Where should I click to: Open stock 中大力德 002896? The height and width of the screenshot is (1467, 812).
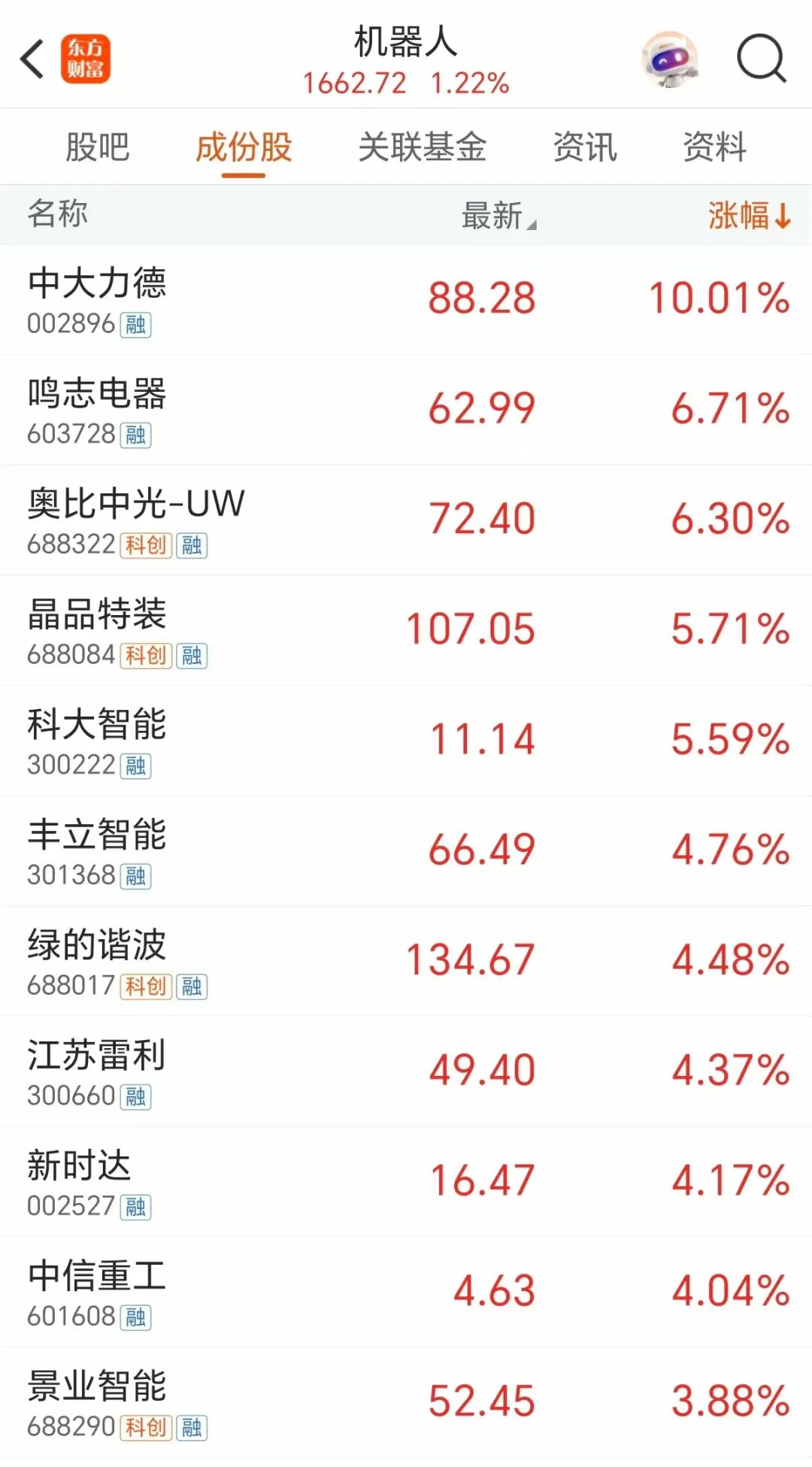(406, 299)
